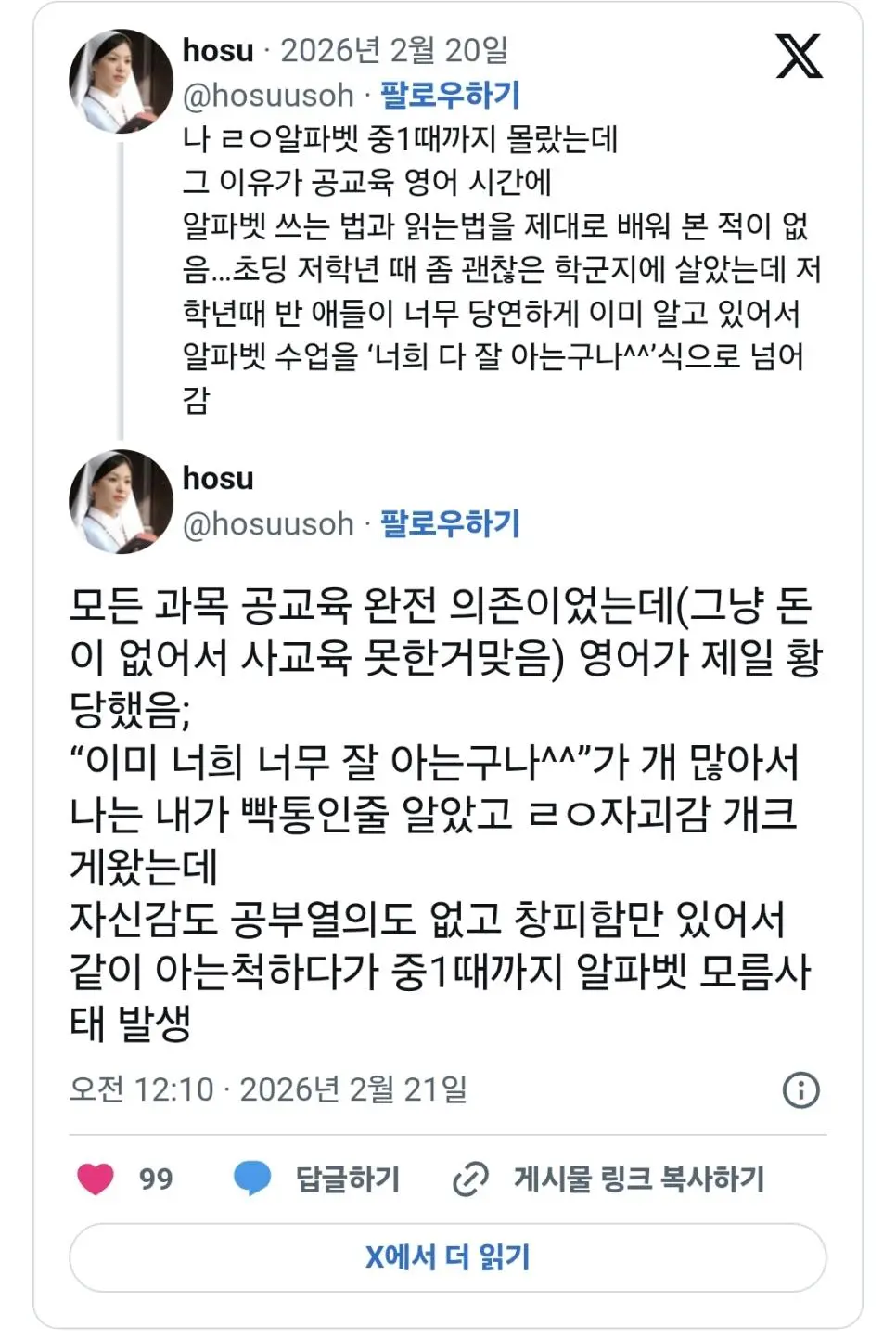Tap 팔로우하기 above the 오전 12:10 reply post
Screen dimensions: 896x1340
450,523
